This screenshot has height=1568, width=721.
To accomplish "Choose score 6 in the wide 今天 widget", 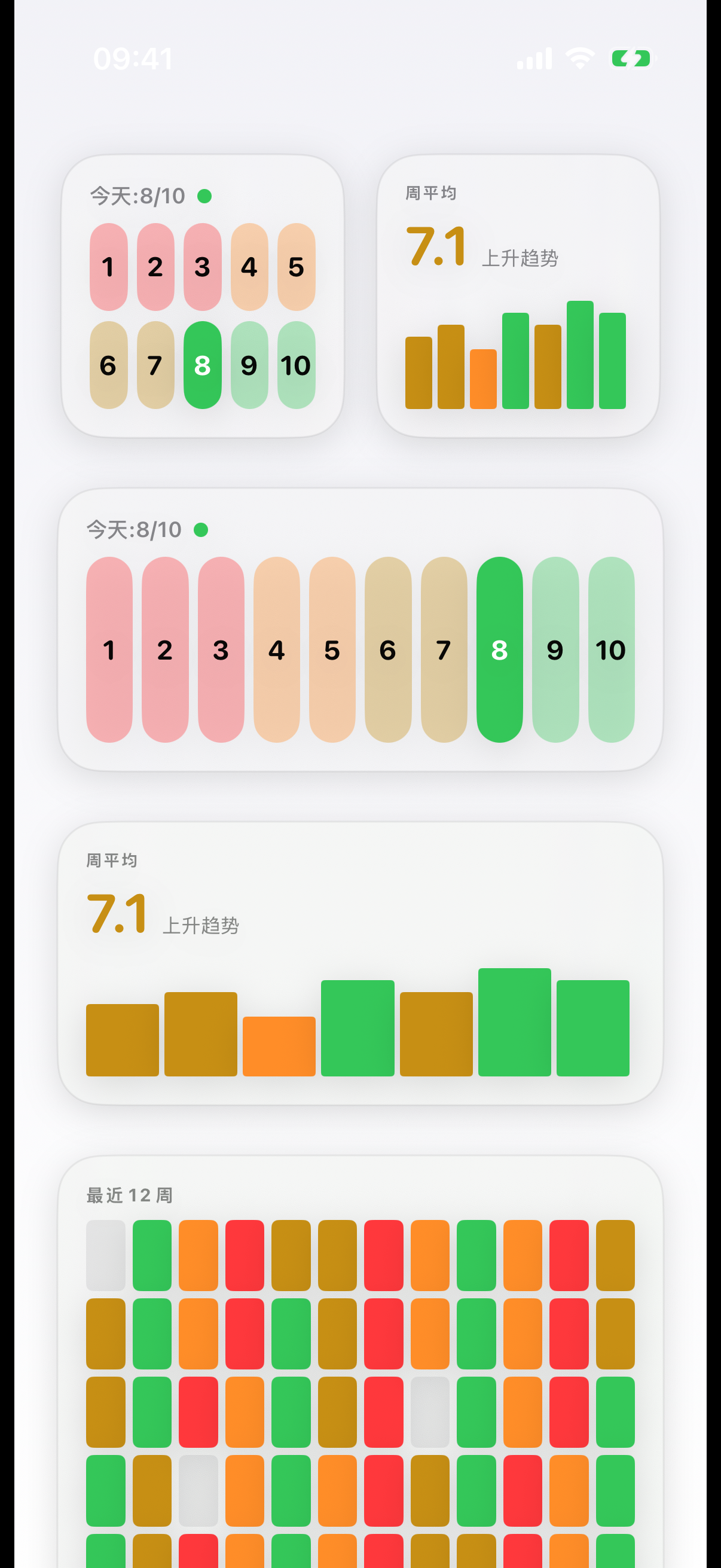I will click(387, 649).
